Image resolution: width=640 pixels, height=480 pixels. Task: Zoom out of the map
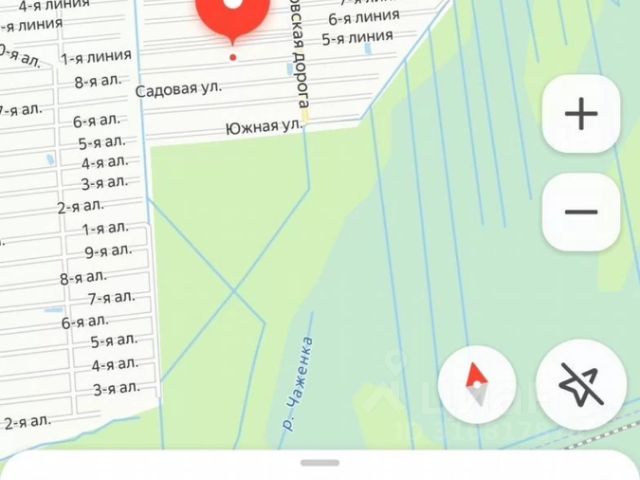click(581, 212)
